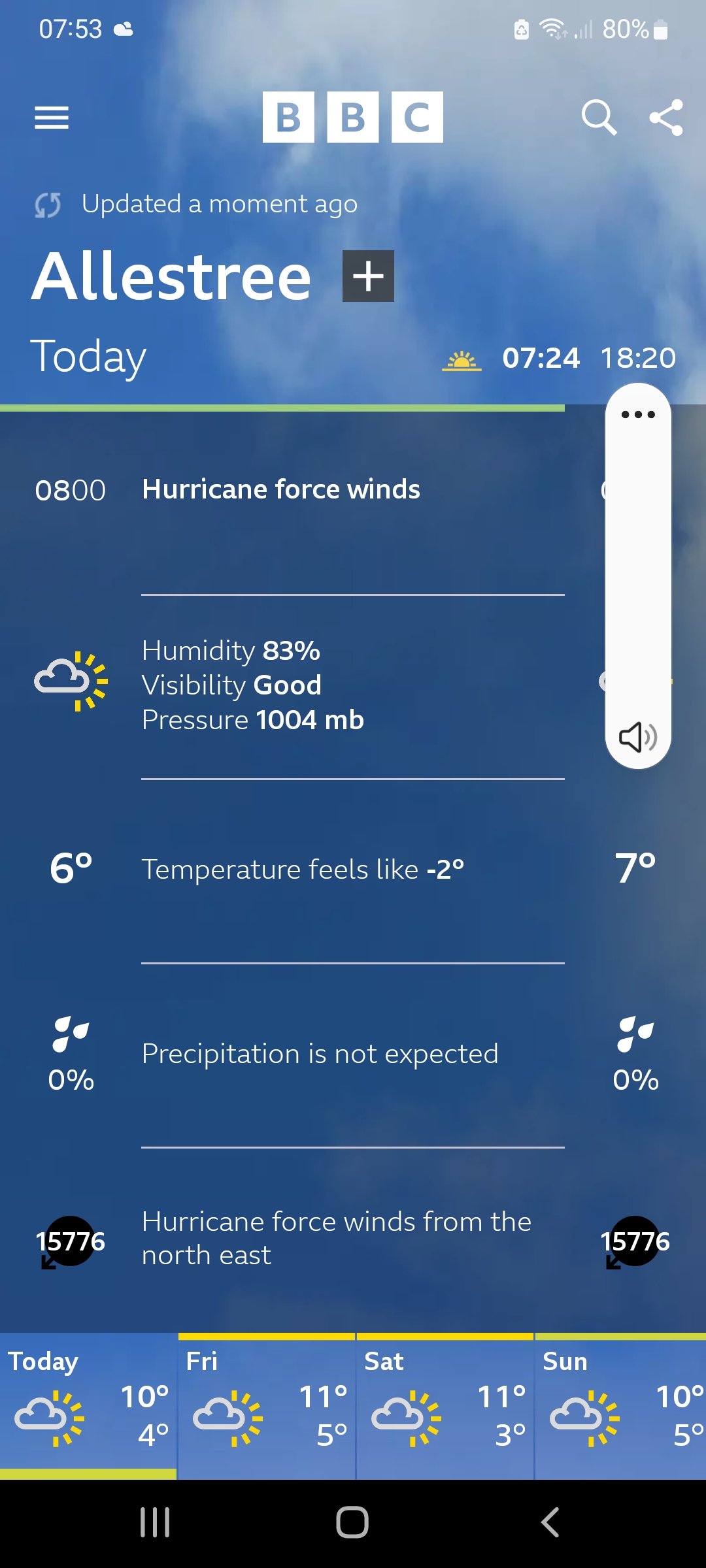Image resolution: width=706 pixels, height=1568 pixels.
Task: Open the hamburger navigation menu
Action: 52,118
